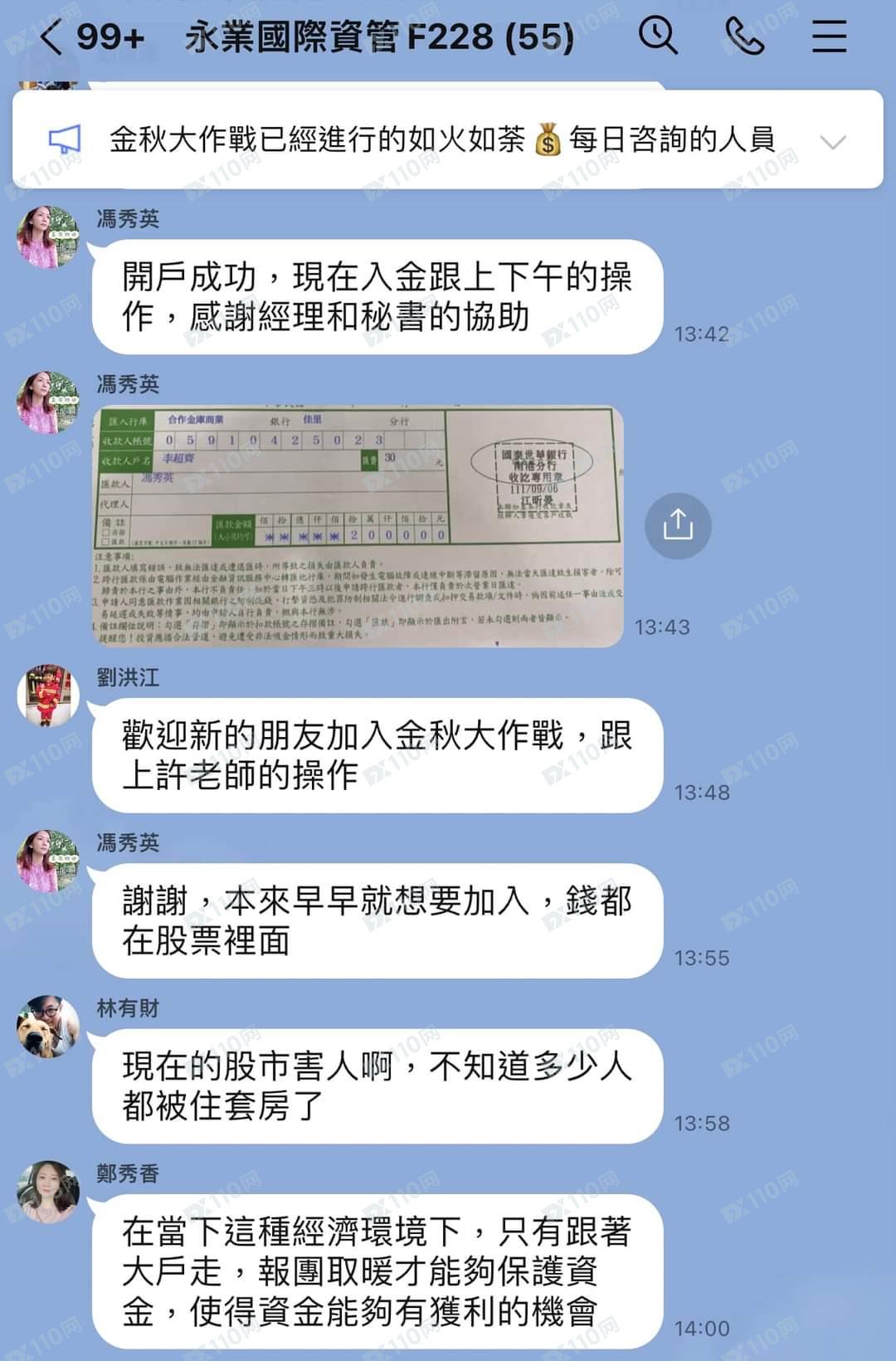View 劉洪江's profile avatar
The image size is (896, 1361).
(x=47, y=695)
